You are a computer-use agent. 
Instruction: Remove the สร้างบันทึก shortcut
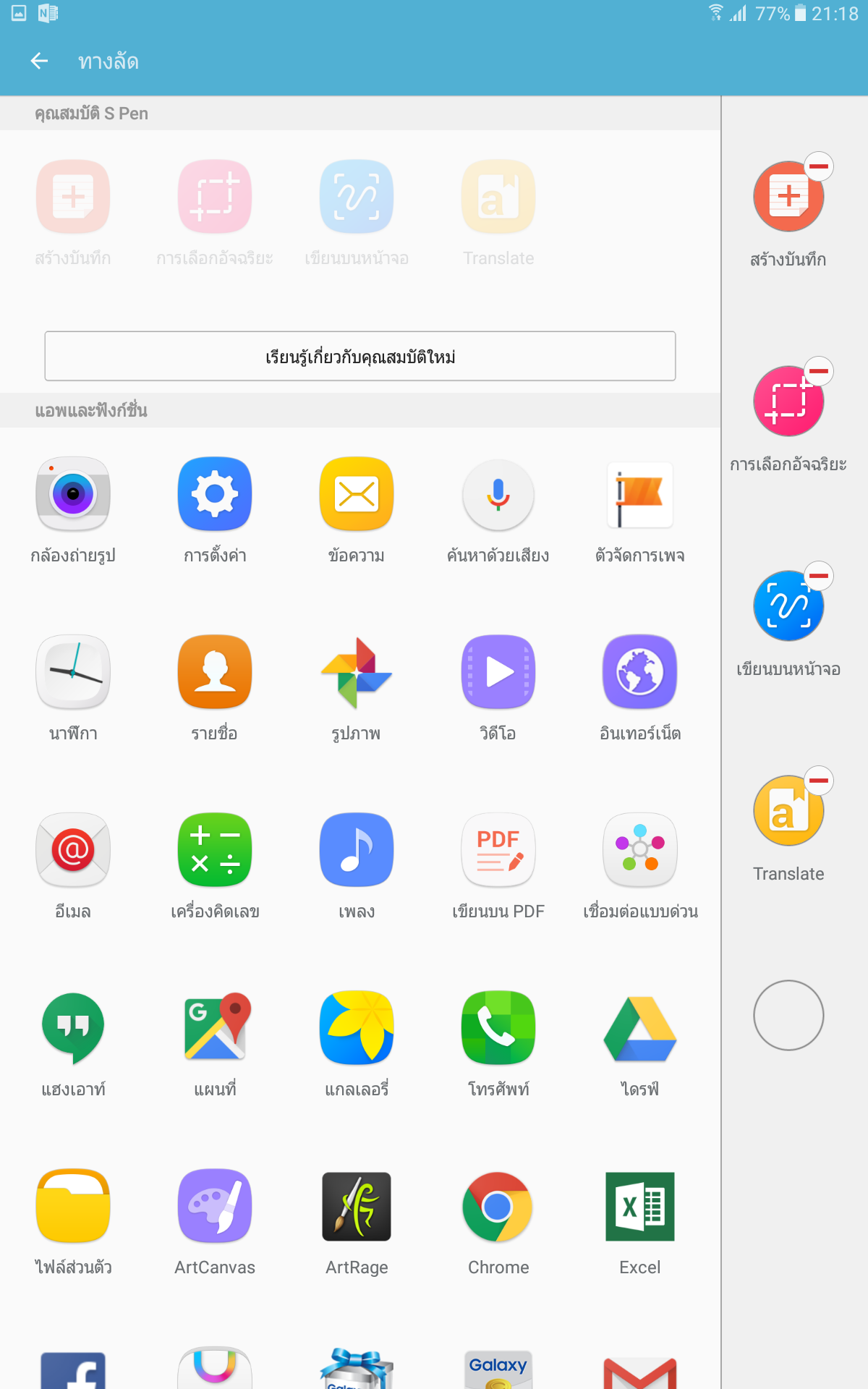tap(818, 167)
